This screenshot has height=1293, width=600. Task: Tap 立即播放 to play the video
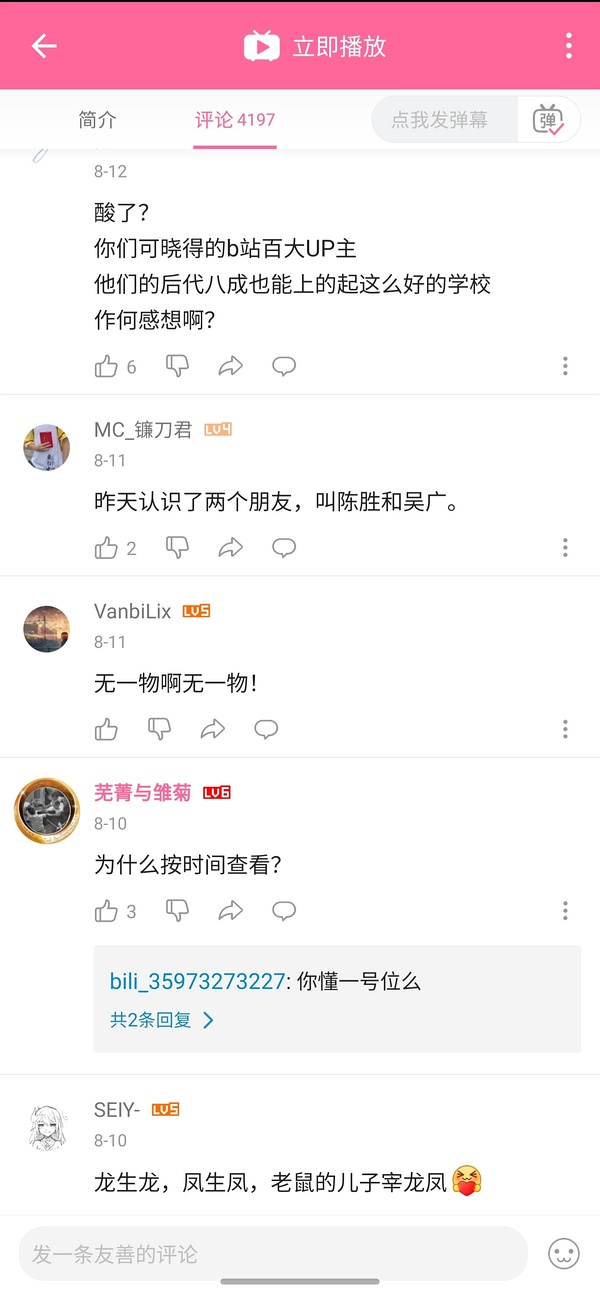316,46
